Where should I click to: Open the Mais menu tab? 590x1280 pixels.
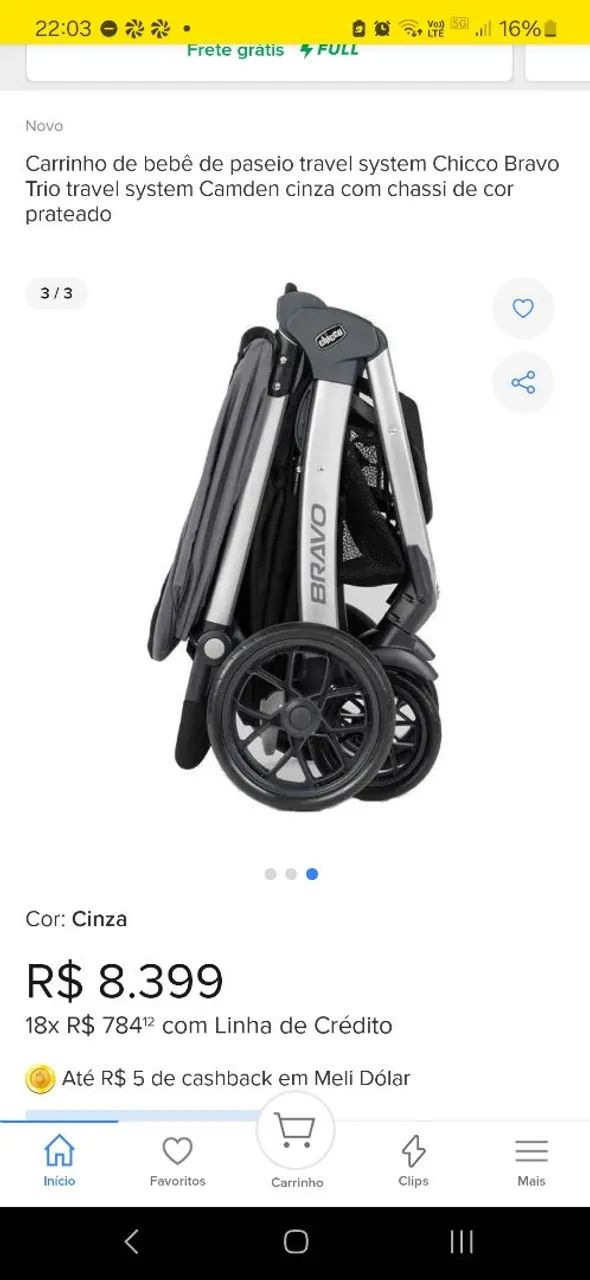(531, 1161)
